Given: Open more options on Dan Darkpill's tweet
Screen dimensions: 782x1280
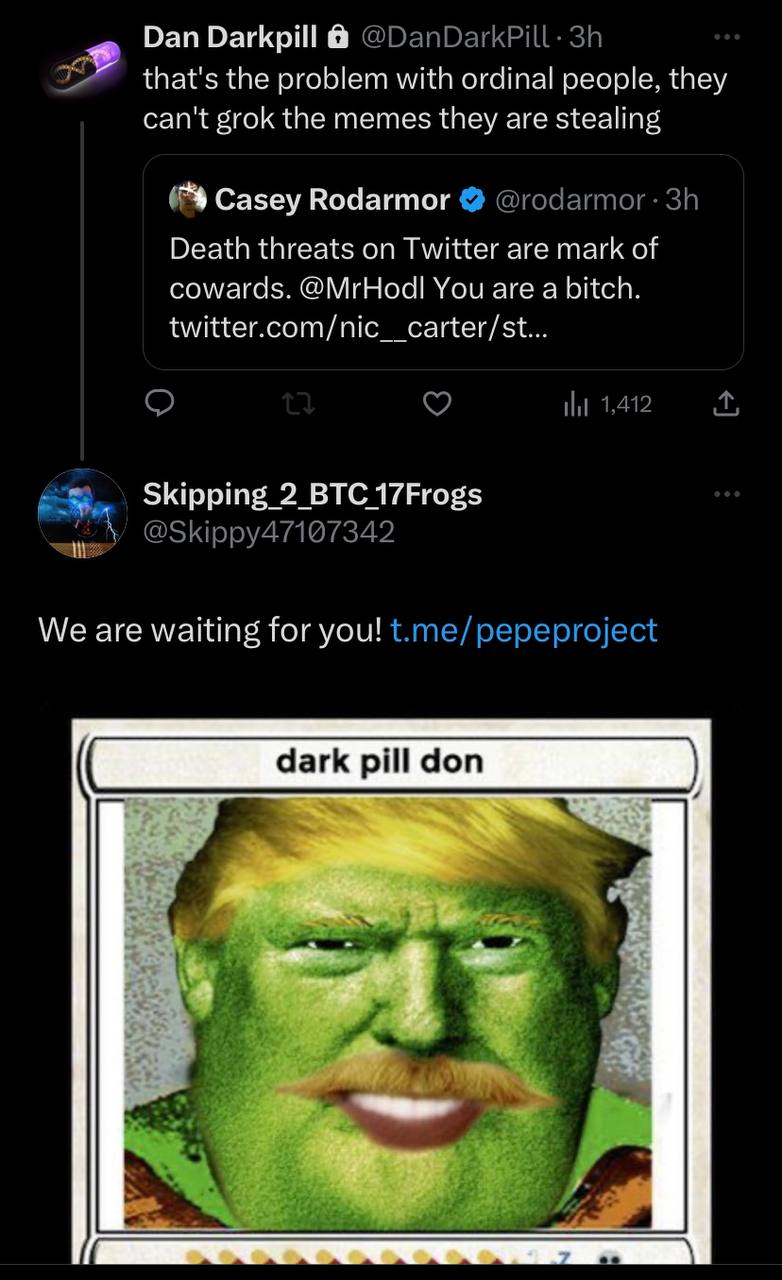Looking at the screenshot, I should pyautogui.click(x=726, y=37).
